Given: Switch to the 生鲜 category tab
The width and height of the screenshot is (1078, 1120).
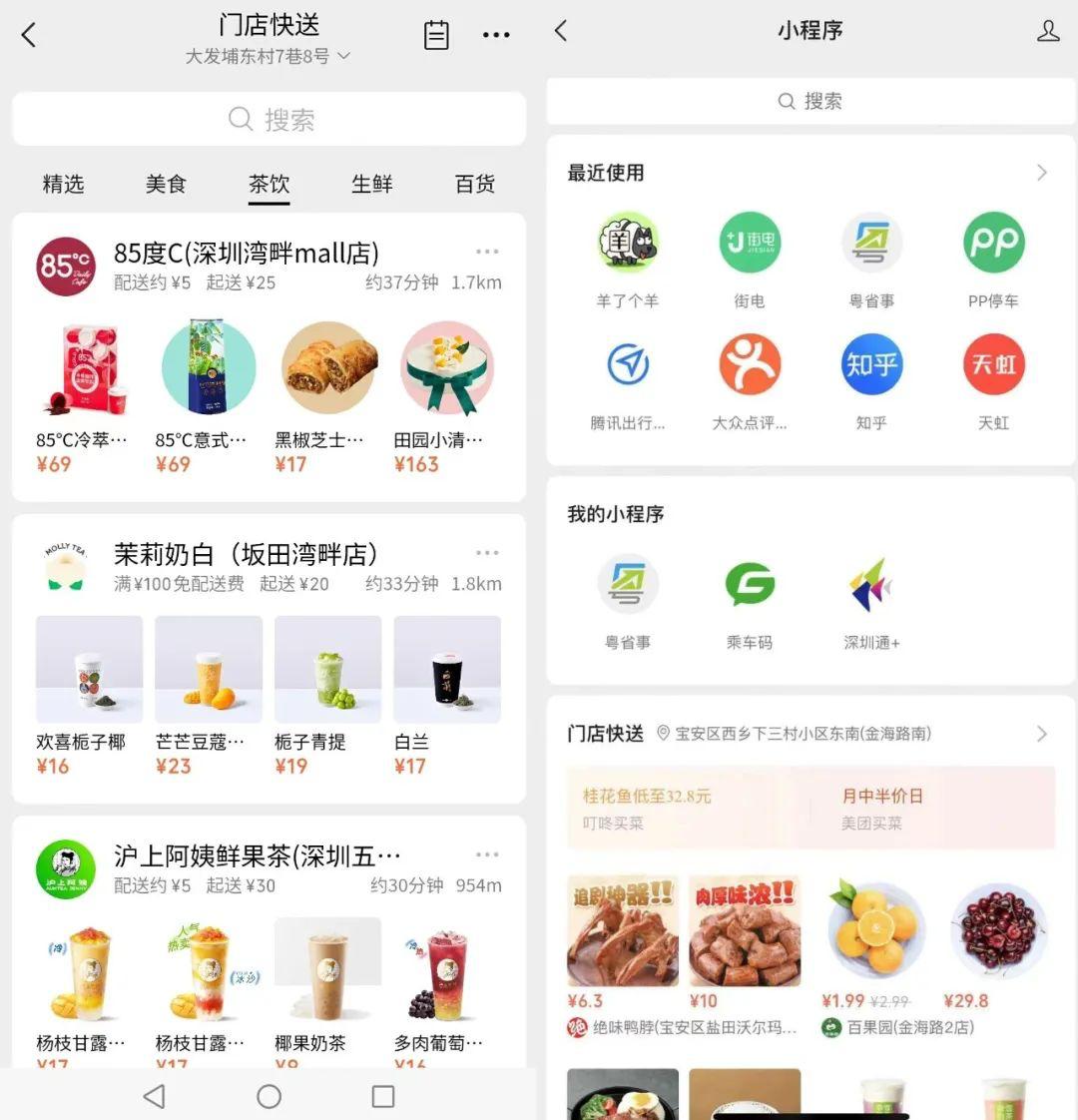Looking at the screenshot, I should [371, 184].
